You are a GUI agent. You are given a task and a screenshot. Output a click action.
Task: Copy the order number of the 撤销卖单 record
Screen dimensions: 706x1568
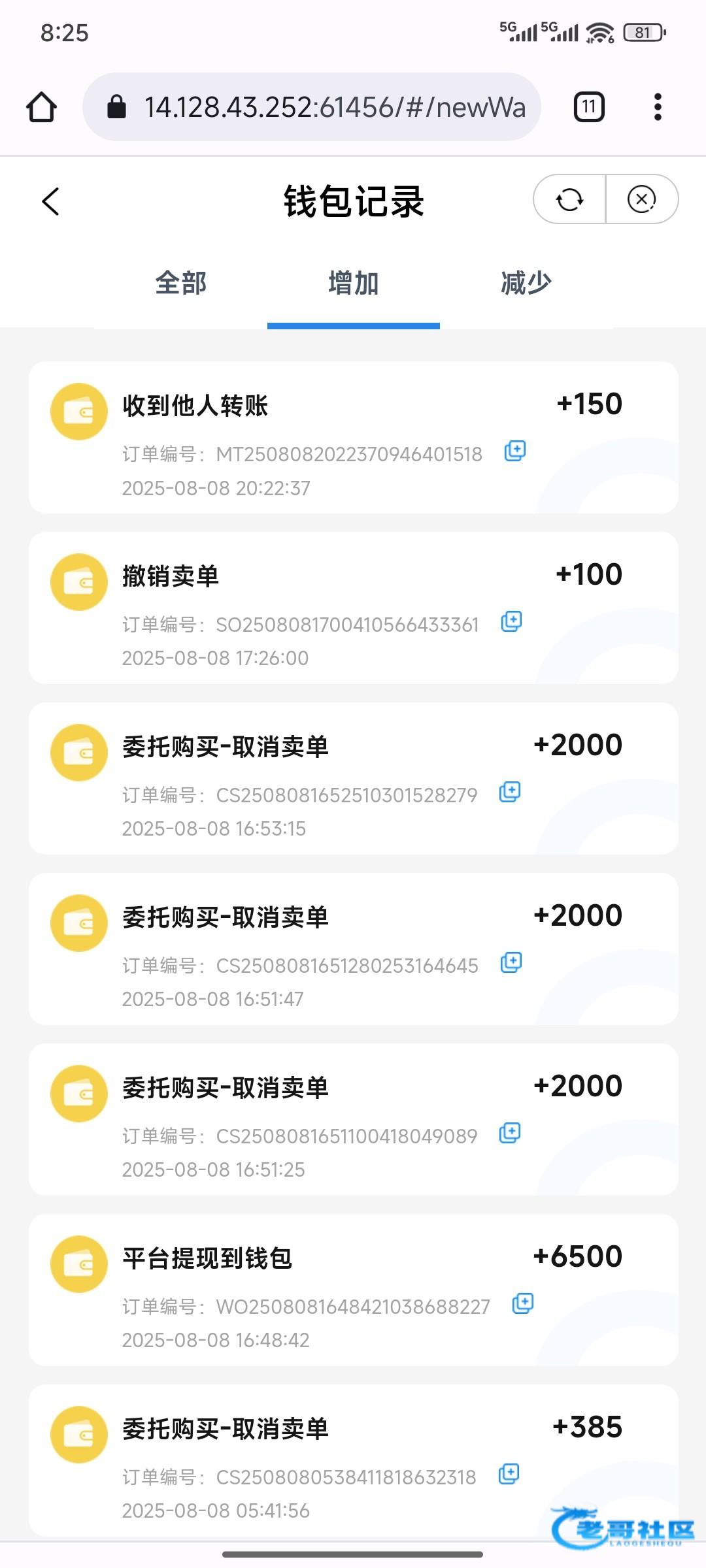pyautogui.click(x=511, y=621)
